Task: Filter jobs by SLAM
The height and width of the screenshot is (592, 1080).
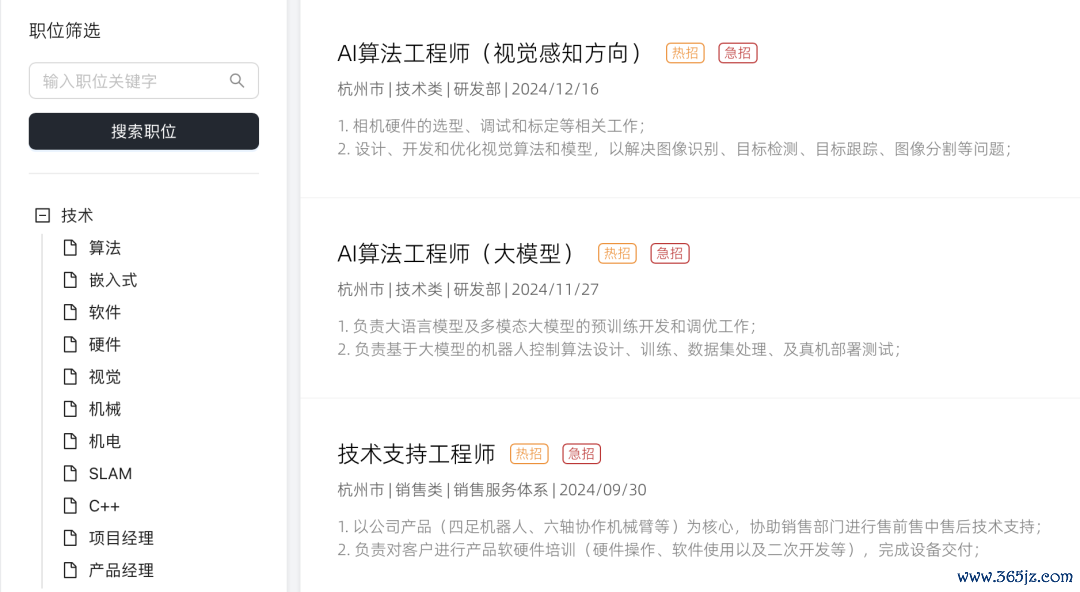Action: (x=110, y=474)
